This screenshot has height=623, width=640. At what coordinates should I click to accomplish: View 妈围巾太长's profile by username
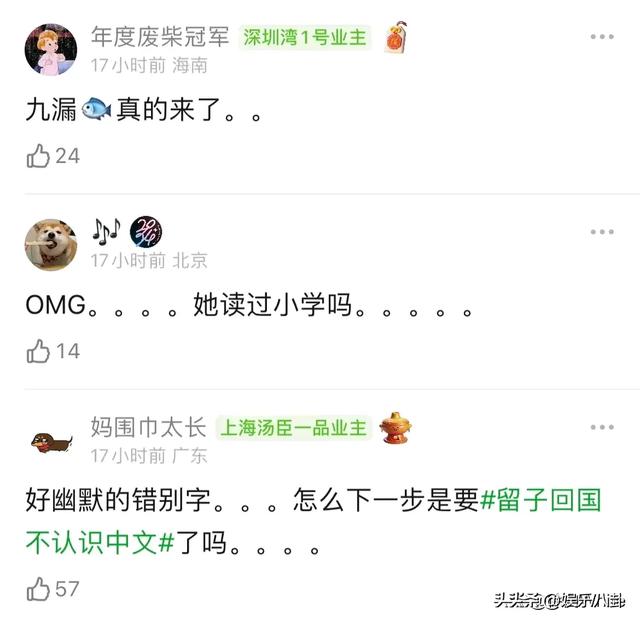click(x=148, y=427)
